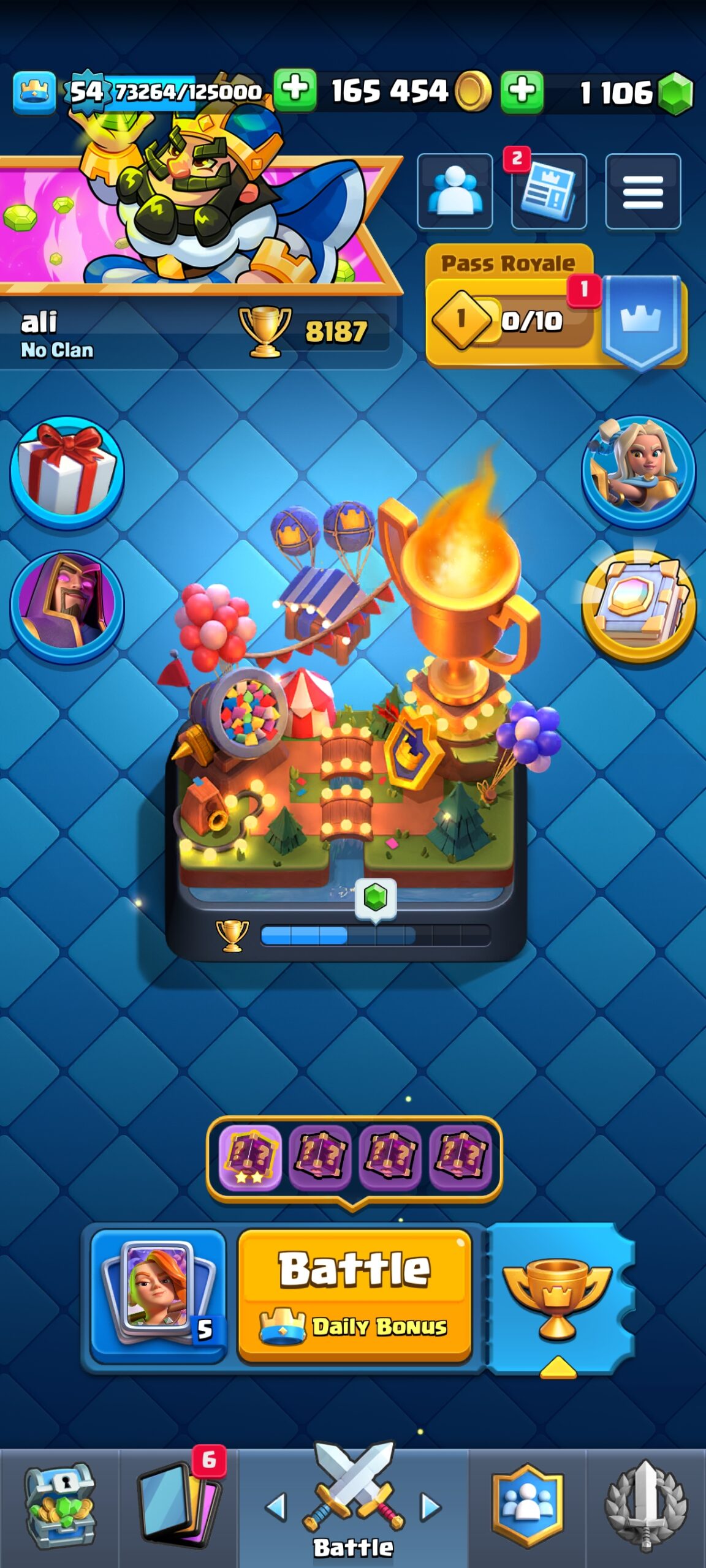
Task: Open the hamburger menu
Action: coord(643,191)
